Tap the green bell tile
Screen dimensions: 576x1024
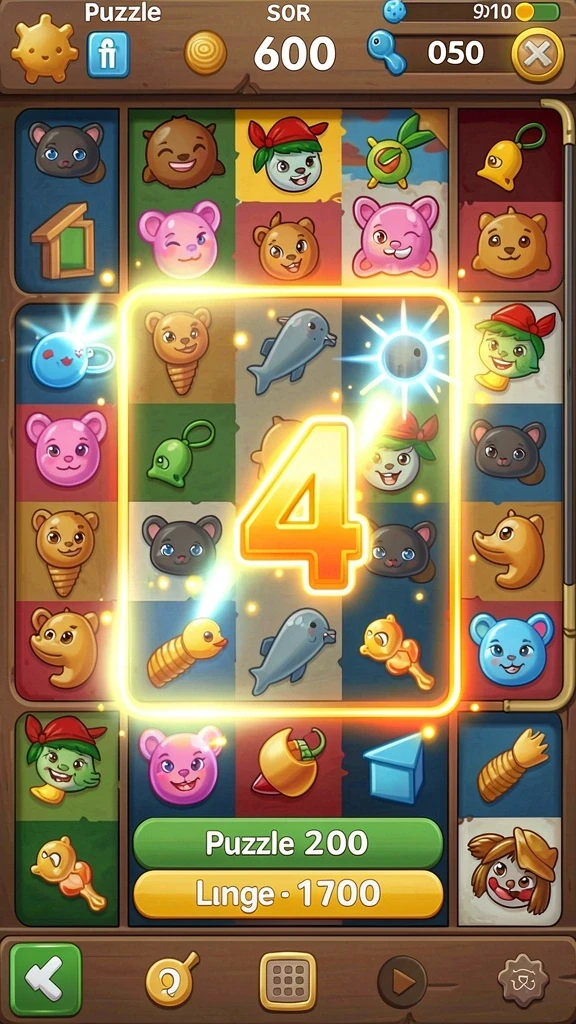179,453
